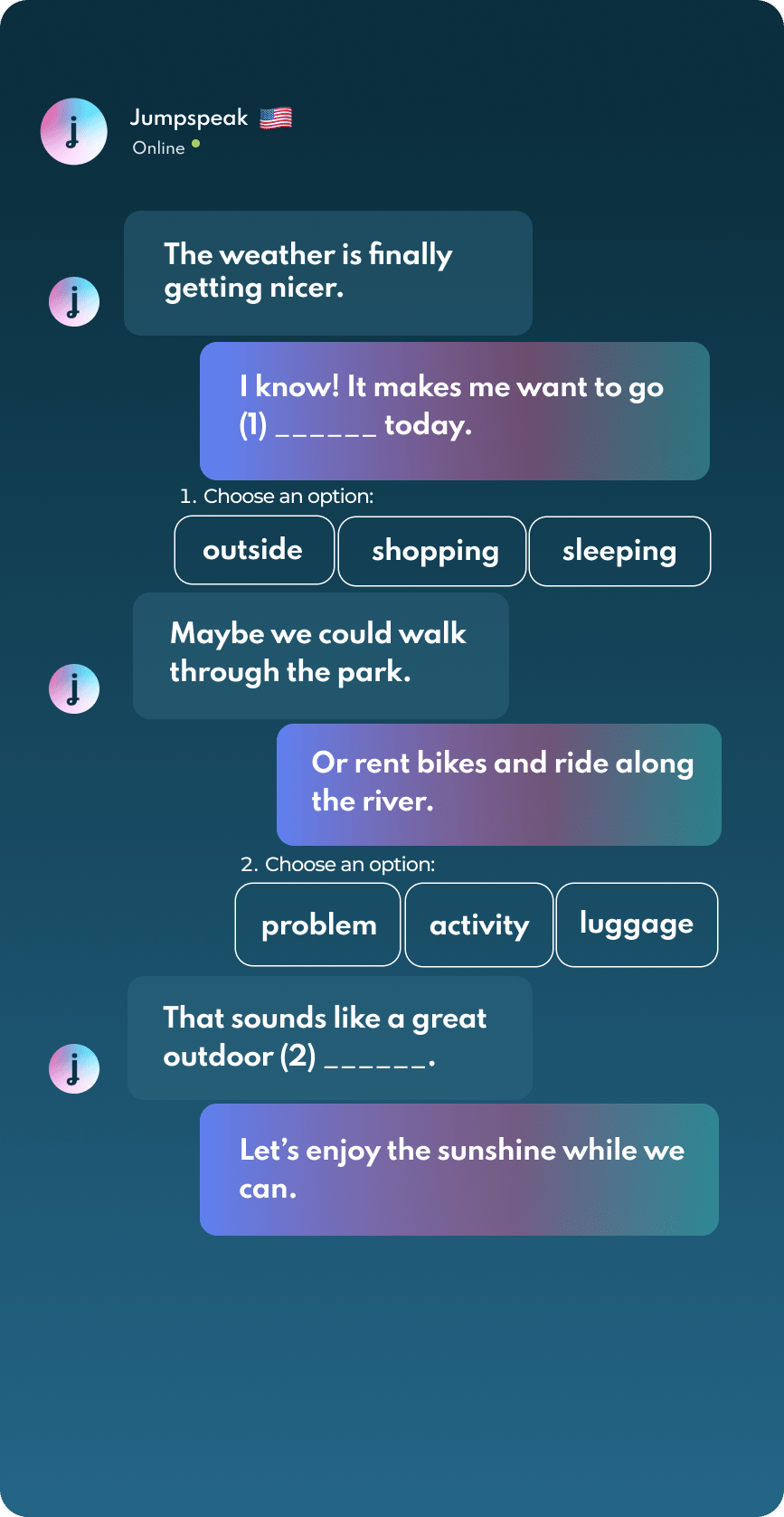Tap the "luggage" answer chip
This screenshot has height=1517, width=784.
(637, 924)
